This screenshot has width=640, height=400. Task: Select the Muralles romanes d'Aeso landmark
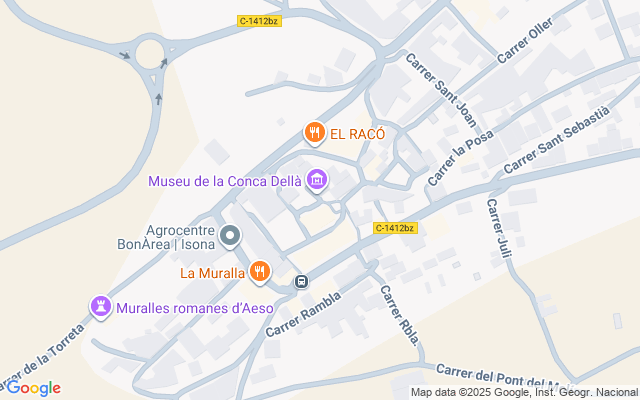coord(101,307)
